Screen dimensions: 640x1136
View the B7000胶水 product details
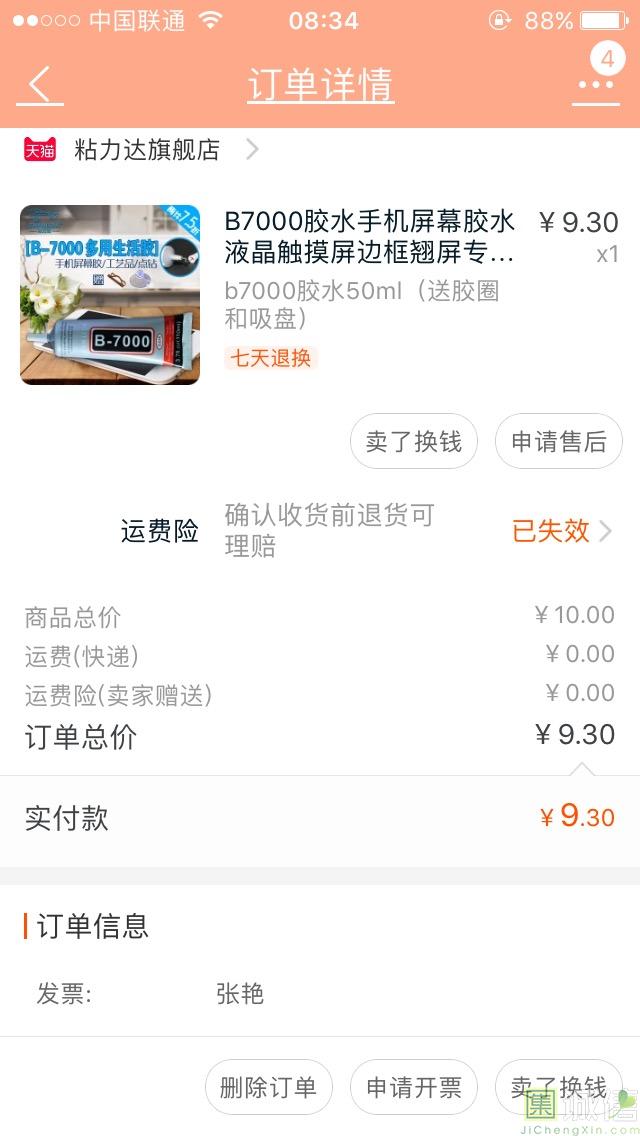[368, 236]
